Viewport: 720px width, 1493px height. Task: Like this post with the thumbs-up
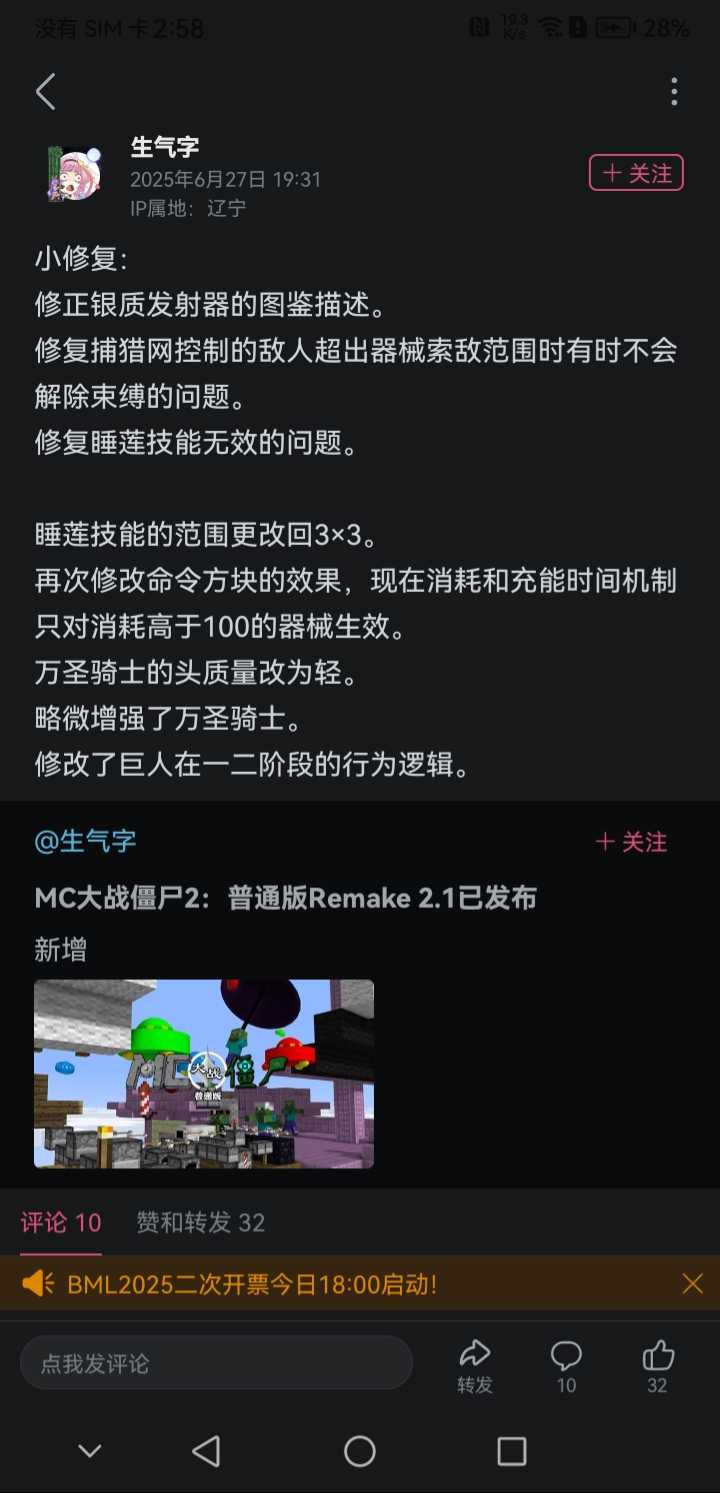657,1367
